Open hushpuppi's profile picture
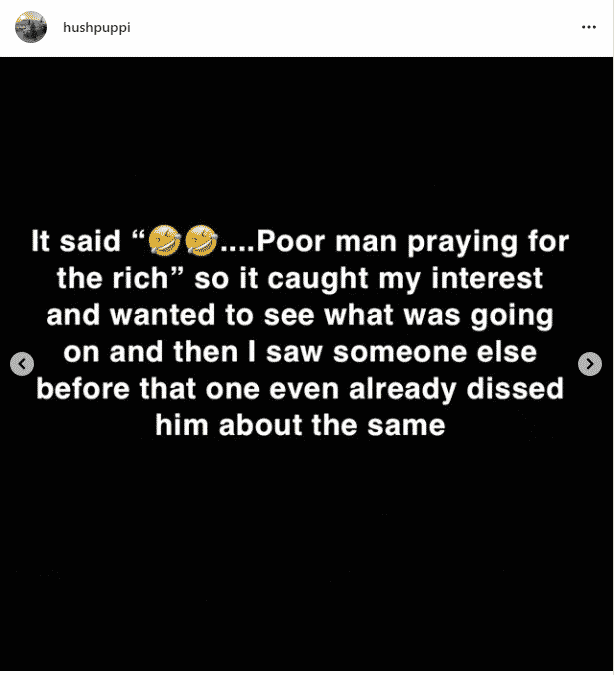 click(31, 28)
